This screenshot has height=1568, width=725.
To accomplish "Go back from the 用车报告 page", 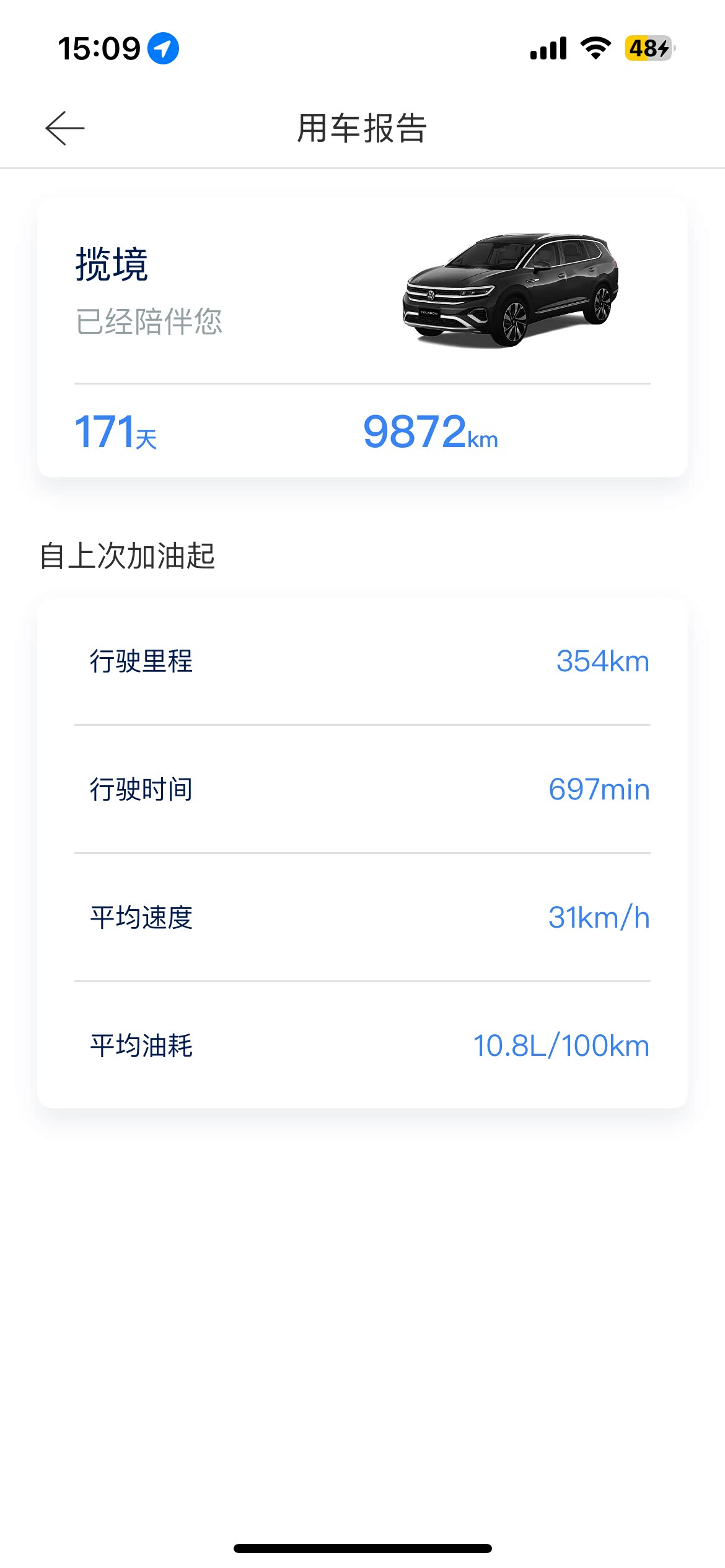I will [65, 128].
